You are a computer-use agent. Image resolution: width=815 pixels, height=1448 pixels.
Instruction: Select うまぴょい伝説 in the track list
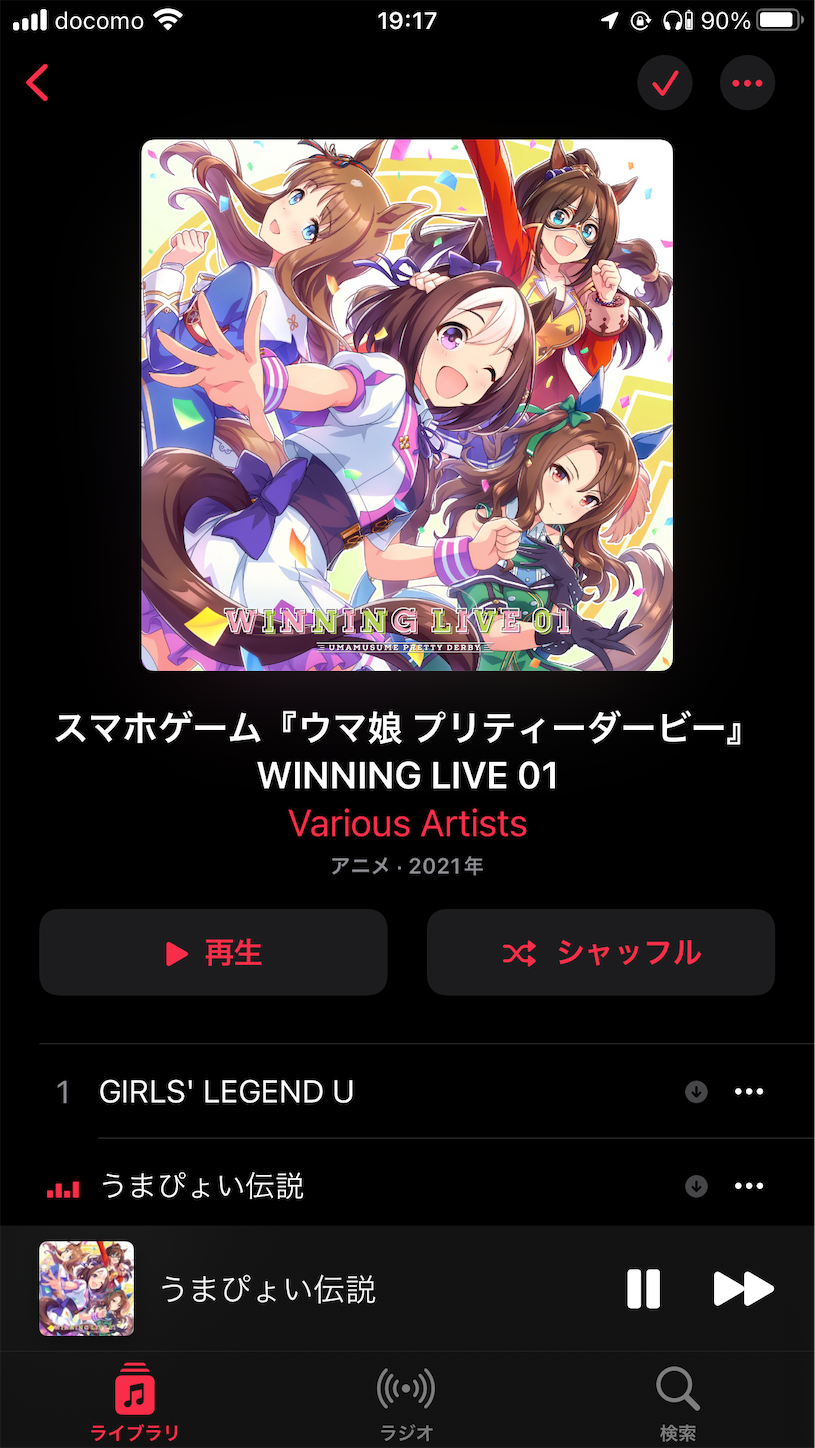click(202, 1186)
